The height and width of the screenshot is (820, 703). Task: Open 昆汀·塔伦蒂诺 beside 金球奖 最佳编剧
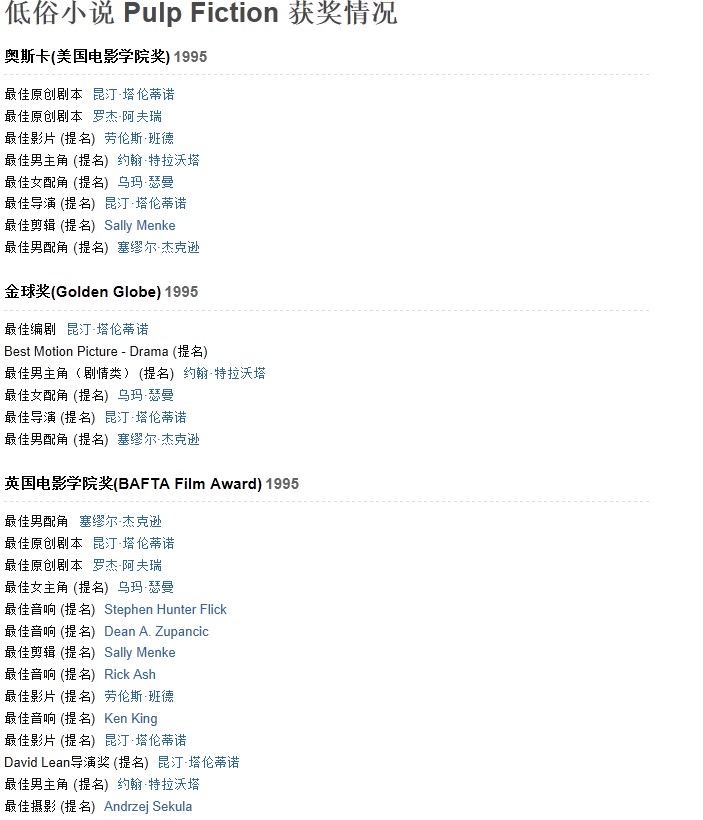pyautogui.click(x=107, y=329)
